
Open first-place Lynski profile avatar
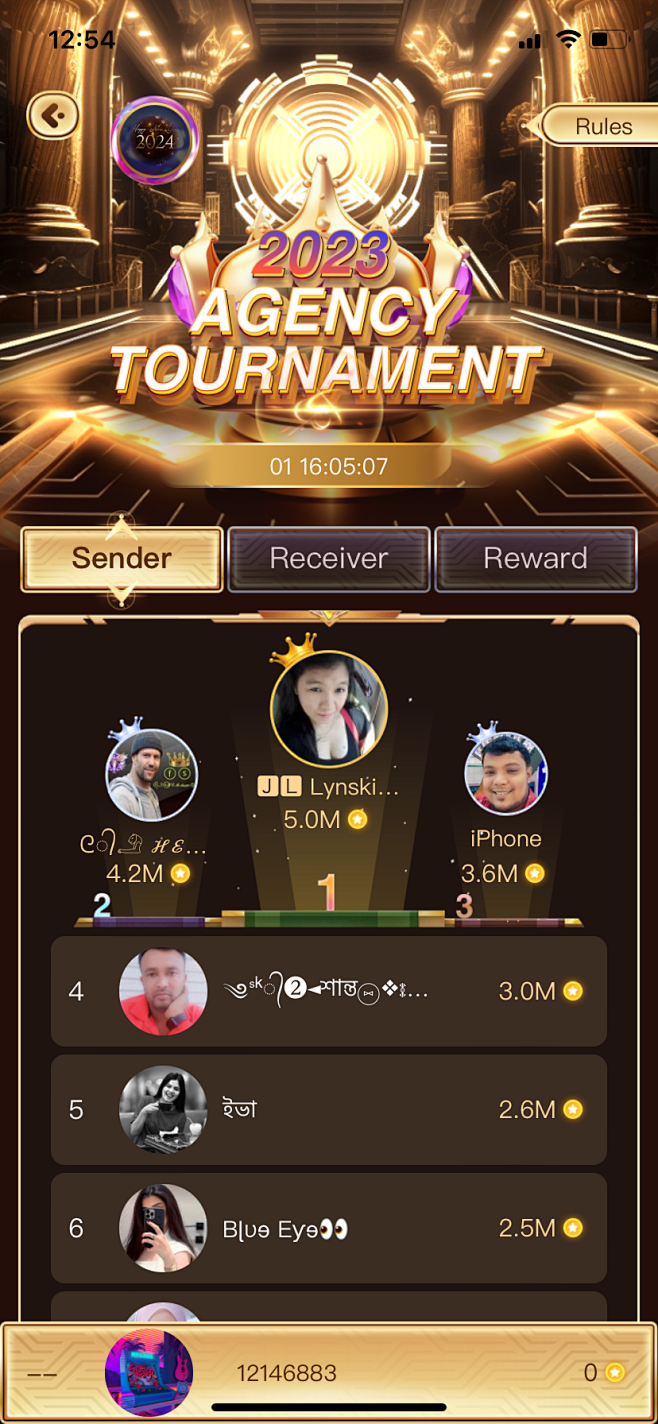(328, 709)
